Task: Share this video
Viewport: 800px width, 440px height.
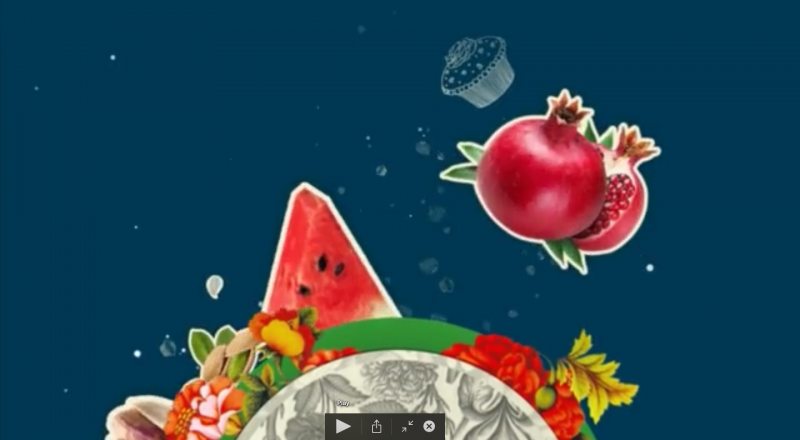Action: pyautogui.click(x=376, y=426)
